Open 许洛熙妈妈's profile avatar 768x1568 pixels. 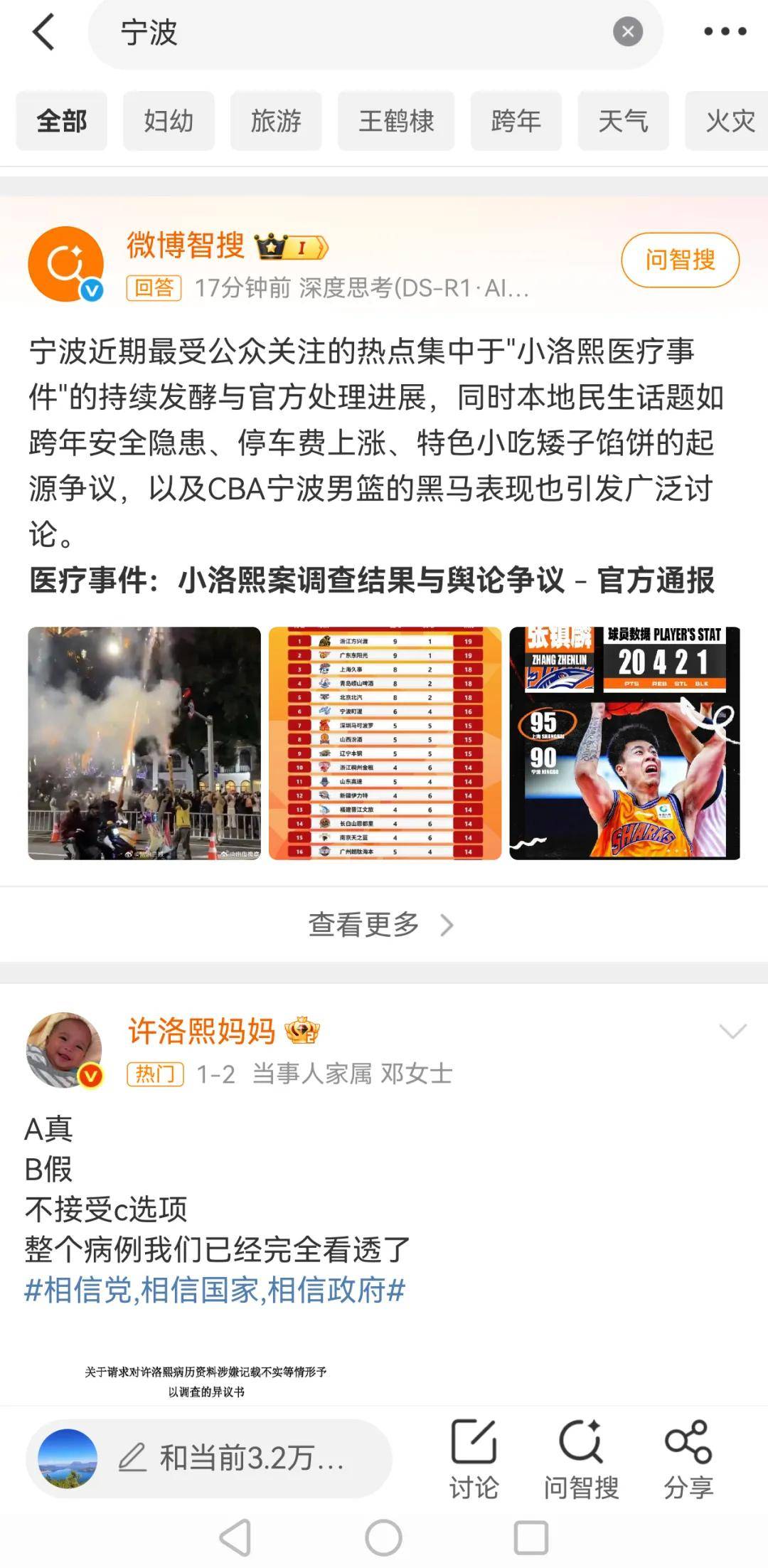[x=65, y=1050]
